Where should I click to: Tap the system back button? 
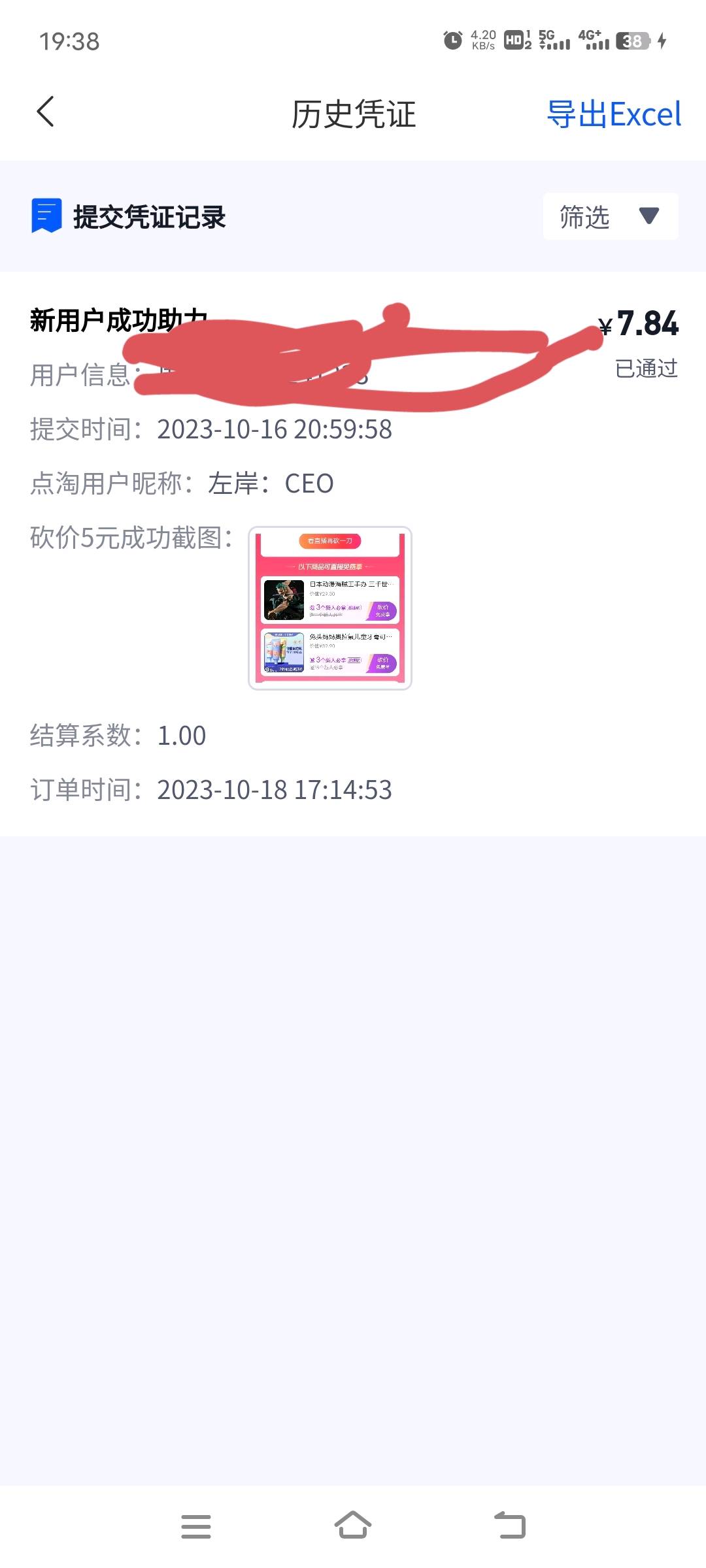[x=510, y=1526]
